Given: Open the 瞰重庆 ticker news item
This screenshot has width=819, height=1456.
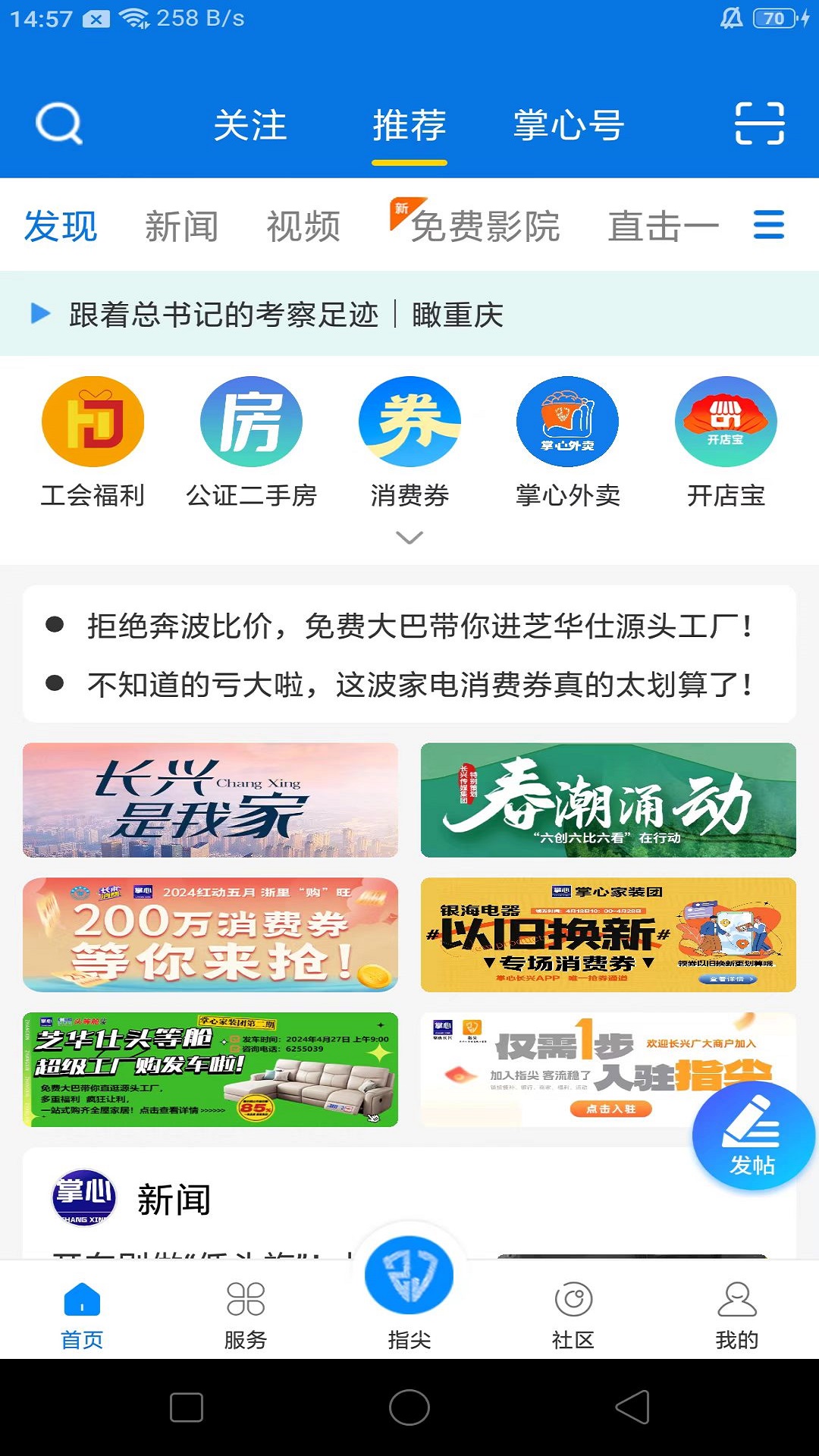Looking at the screenshot, I should 287,316.
